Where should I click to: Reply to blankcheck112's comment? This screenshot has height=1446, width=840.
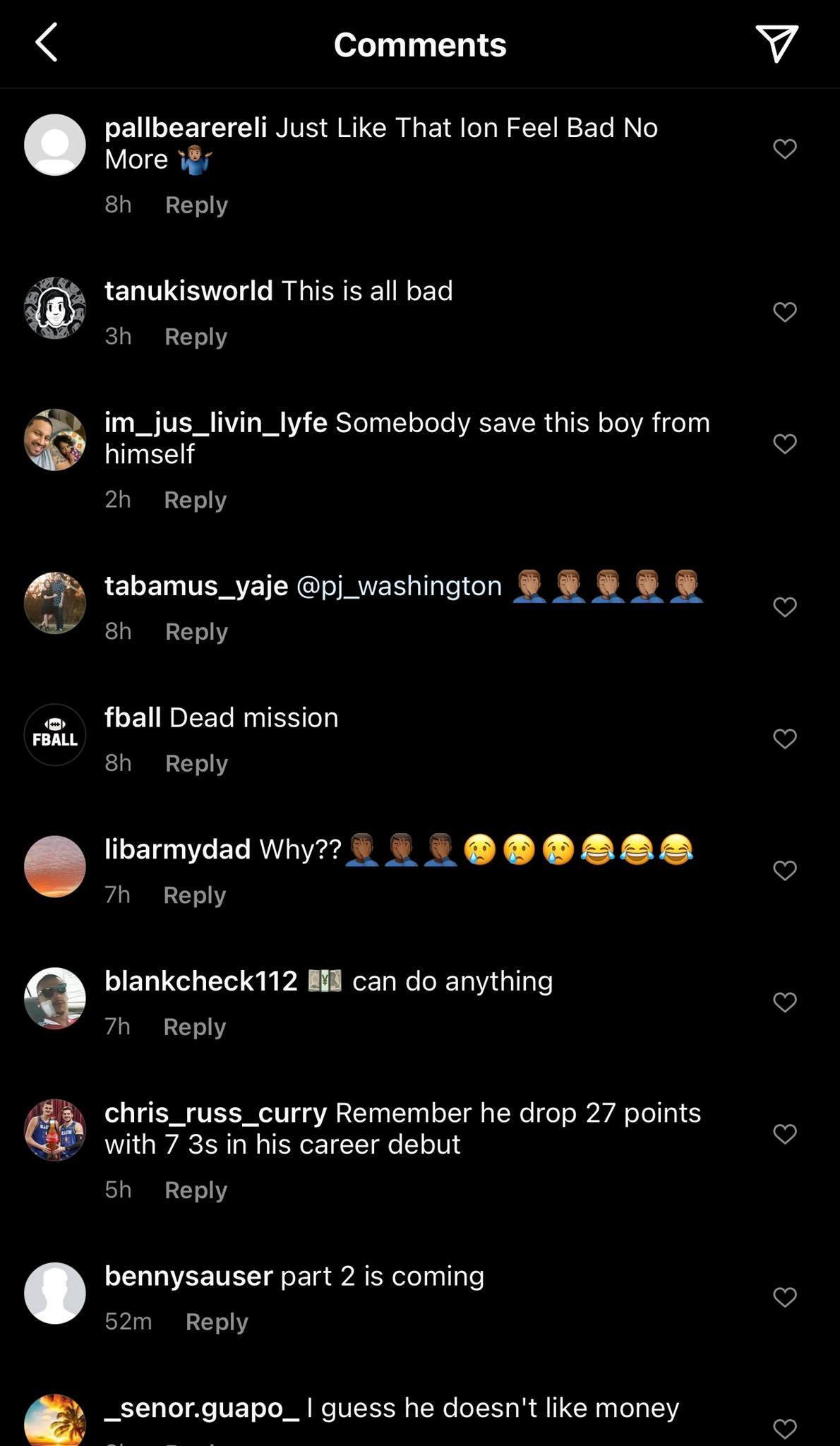[194, 1027]
